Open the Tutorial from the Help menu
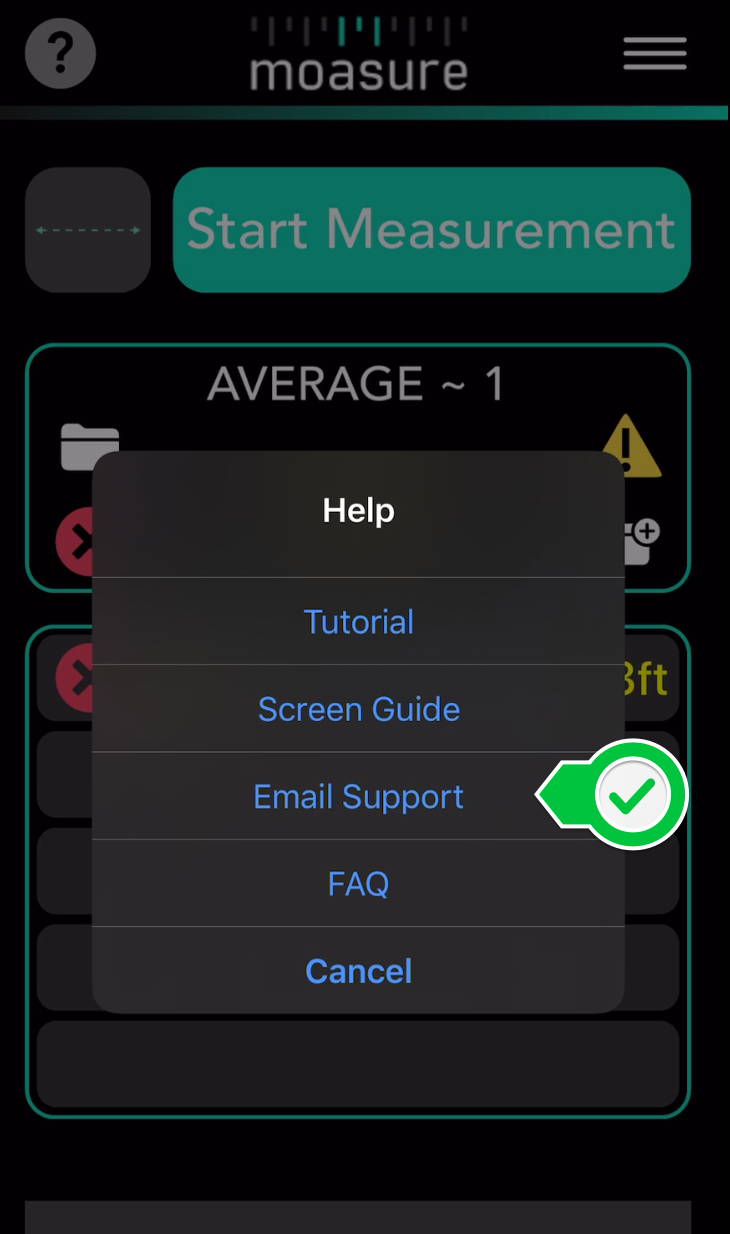The height and width of the screenshot is (1234, 730). click(x=358, y=621)
